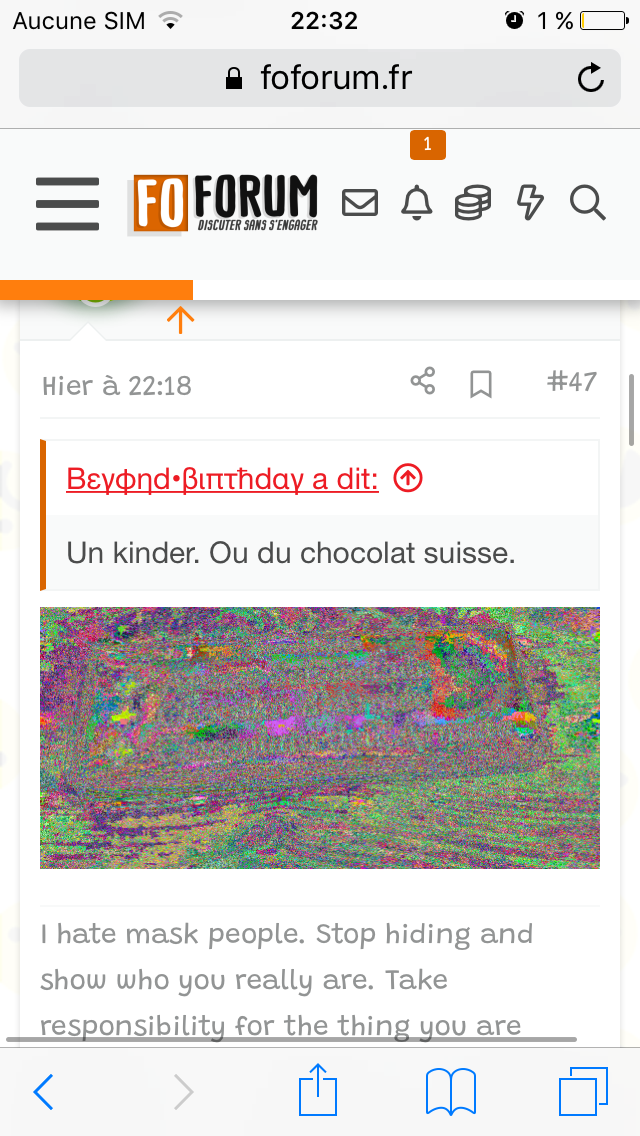Screen dimensions: 640x1136
Task: Open the private messages envelope
Action: [360, 203]
